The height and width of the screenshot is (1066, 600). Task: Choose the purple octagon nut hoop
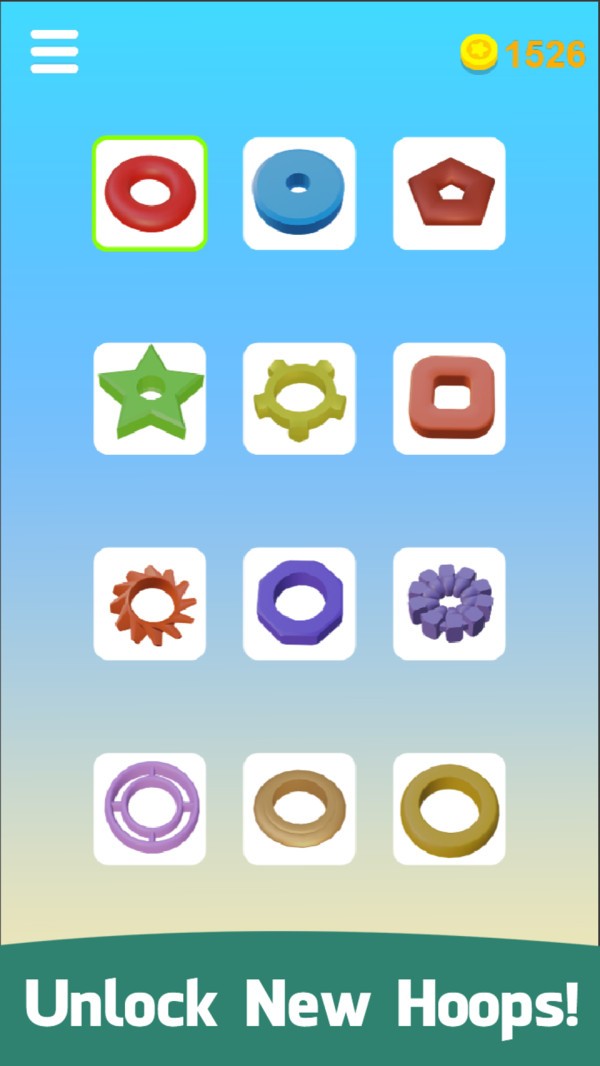[x=299, y=603]
